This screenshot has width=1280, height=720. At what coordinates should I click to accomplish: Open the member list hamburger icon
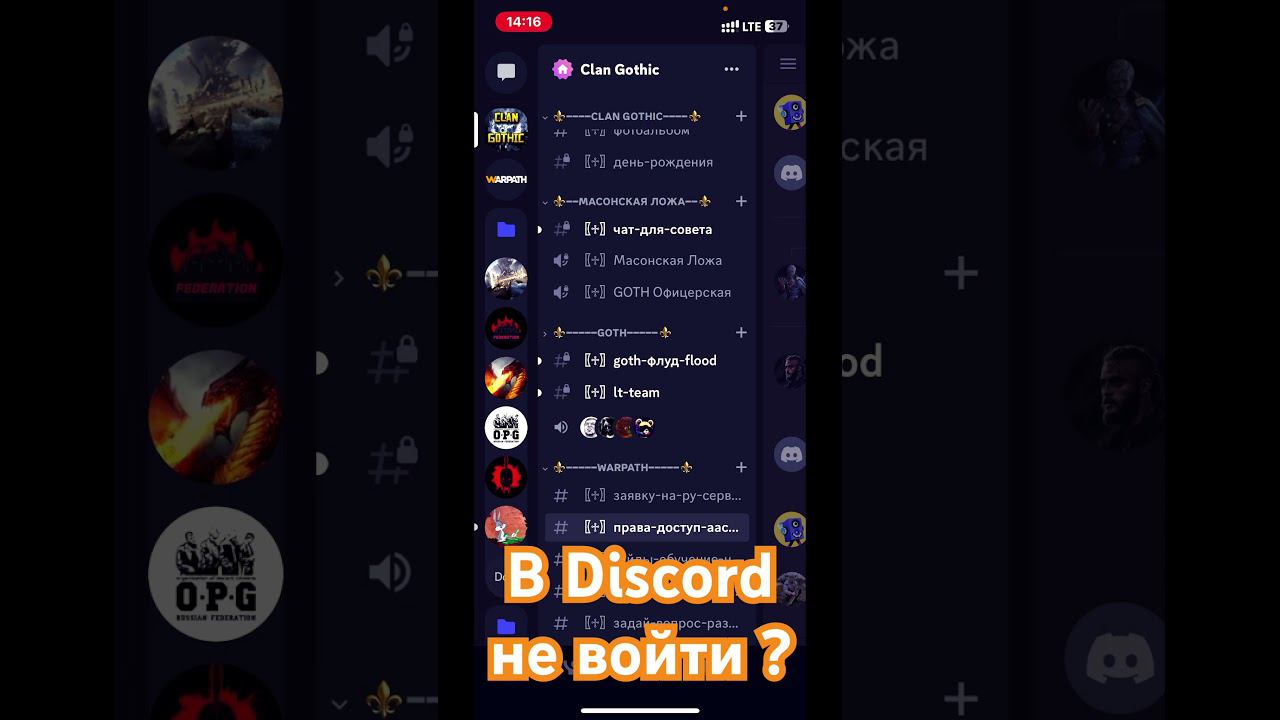click(x=788, y=64)
